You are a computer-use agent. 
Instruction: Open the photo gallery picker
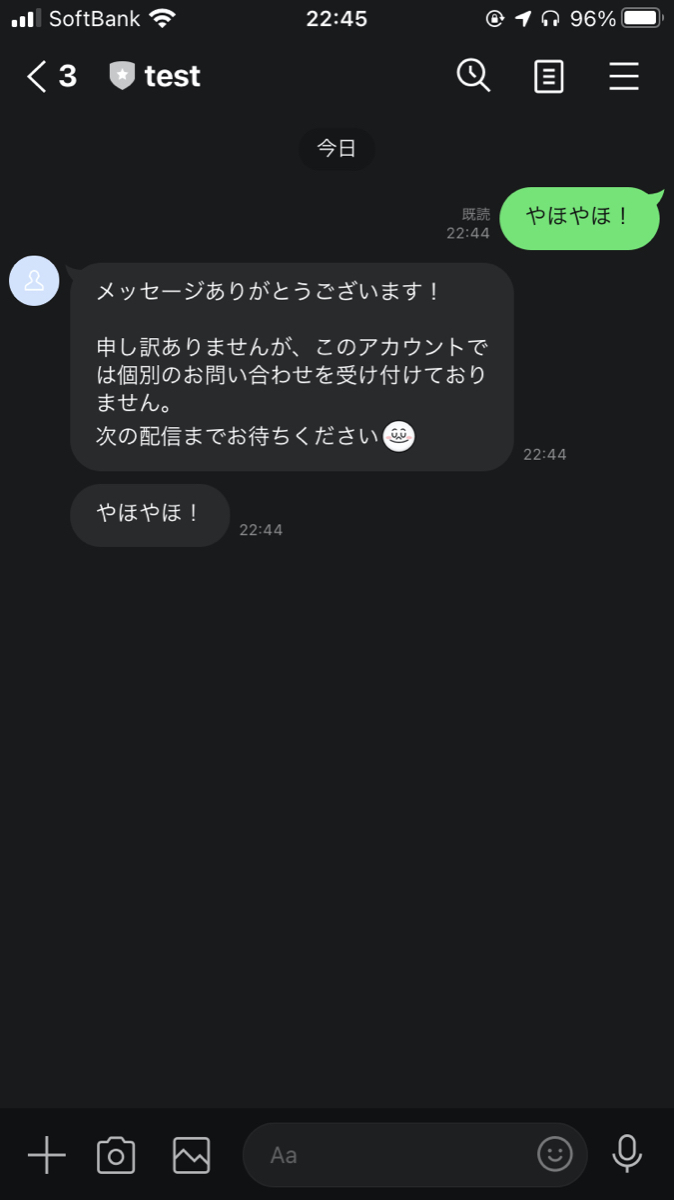(x=191, y=1155)
